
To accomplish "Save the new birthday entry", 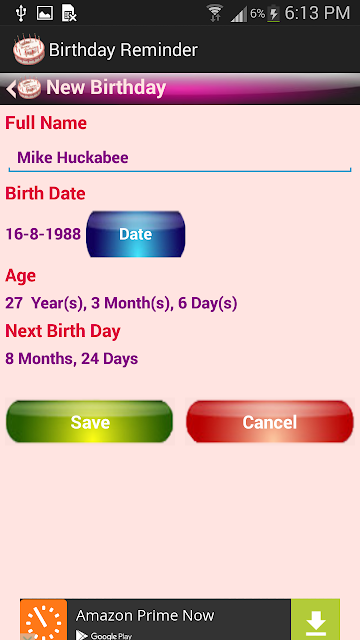I will click(x=90, y=422).
